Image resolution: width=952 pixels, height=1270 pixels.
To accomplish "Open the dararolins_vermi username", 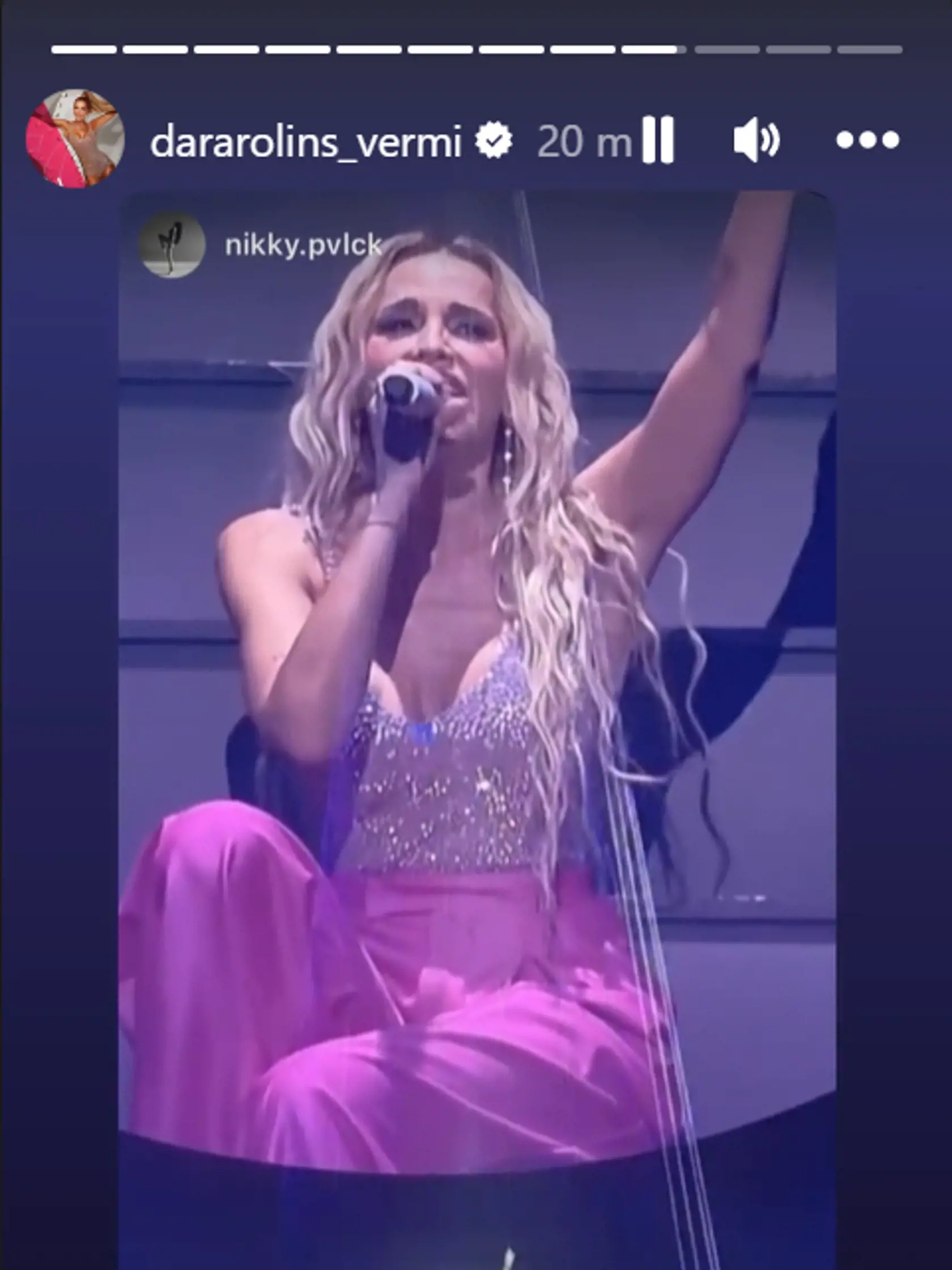I will point(305,142).
